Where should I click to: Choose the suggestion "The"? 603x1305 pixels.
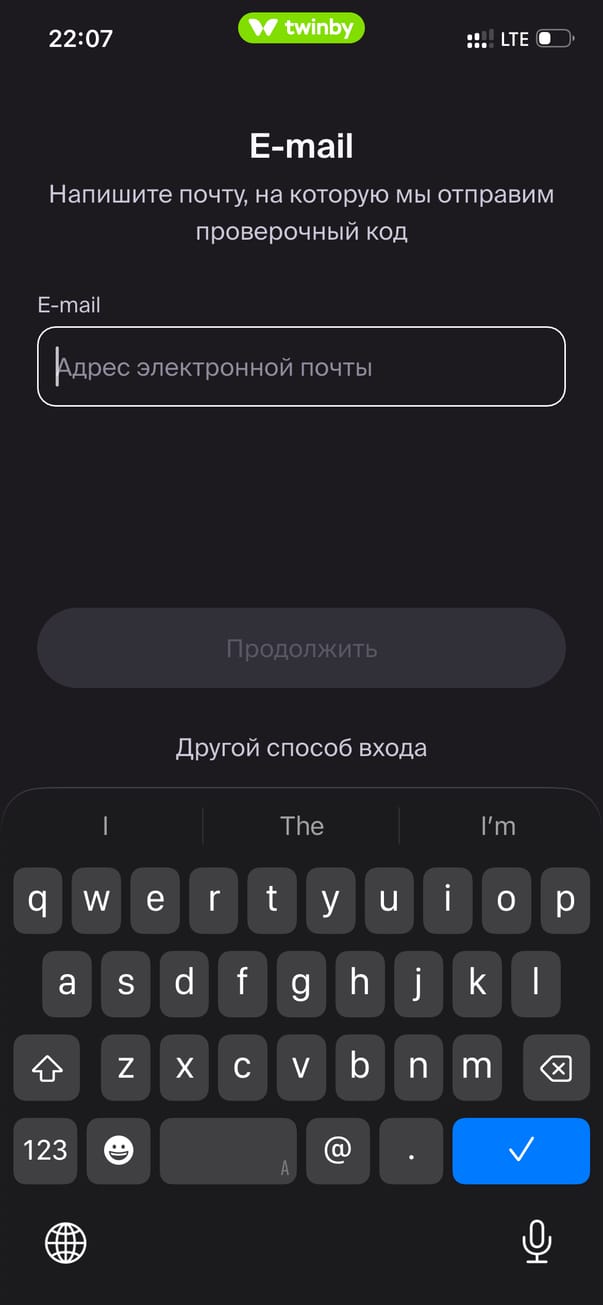point(301,826)
